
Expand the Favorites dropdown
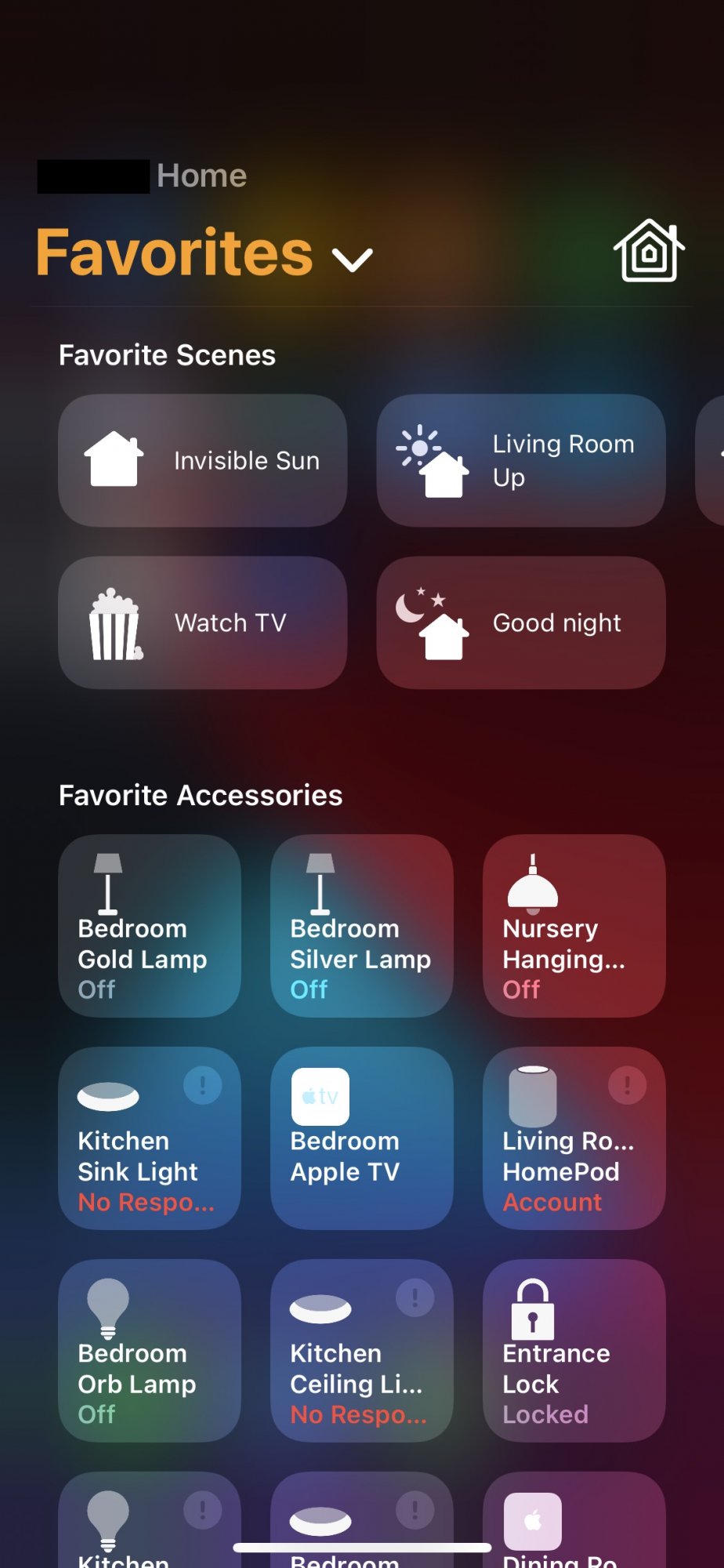point(352,258)
